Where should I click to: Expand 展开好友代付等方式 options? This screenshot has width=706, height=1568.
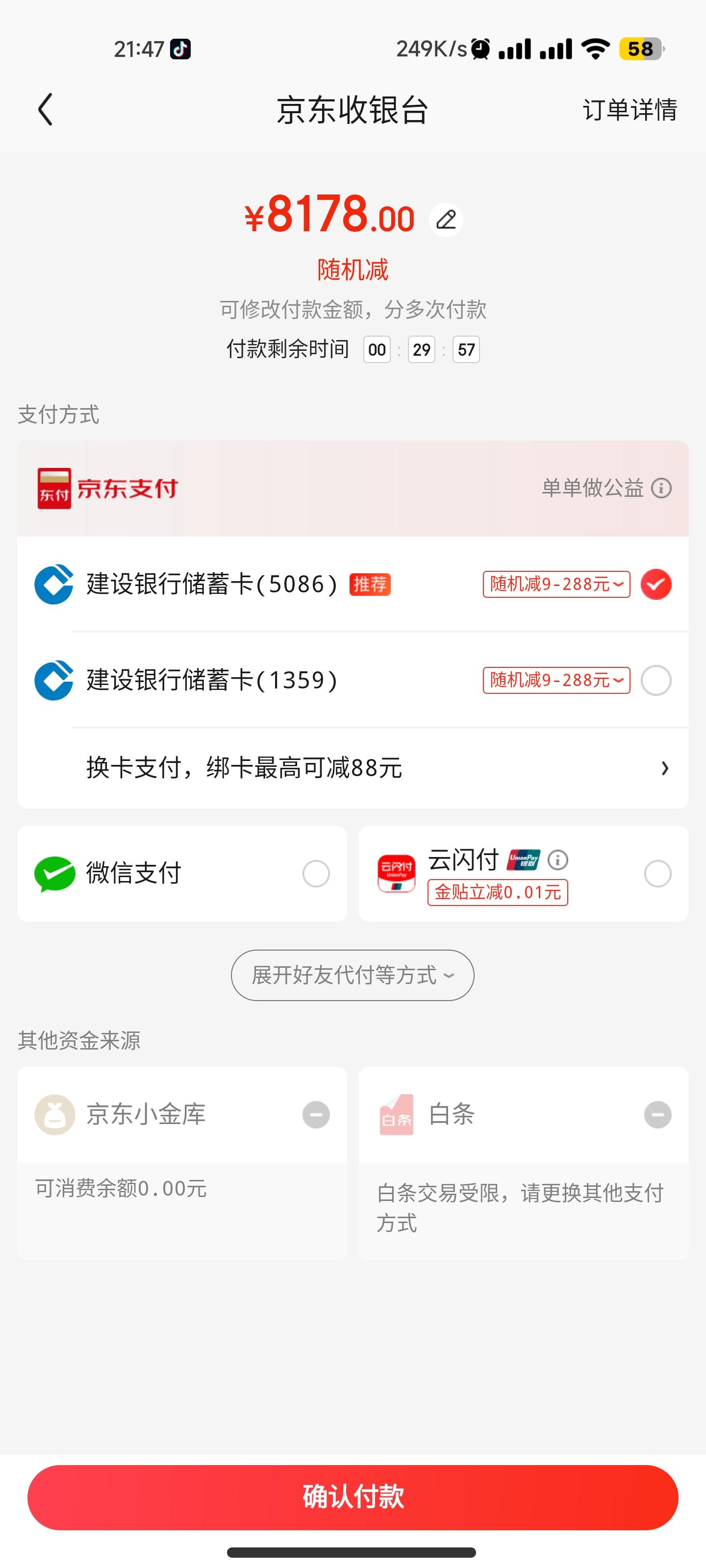tap(353, 975)
